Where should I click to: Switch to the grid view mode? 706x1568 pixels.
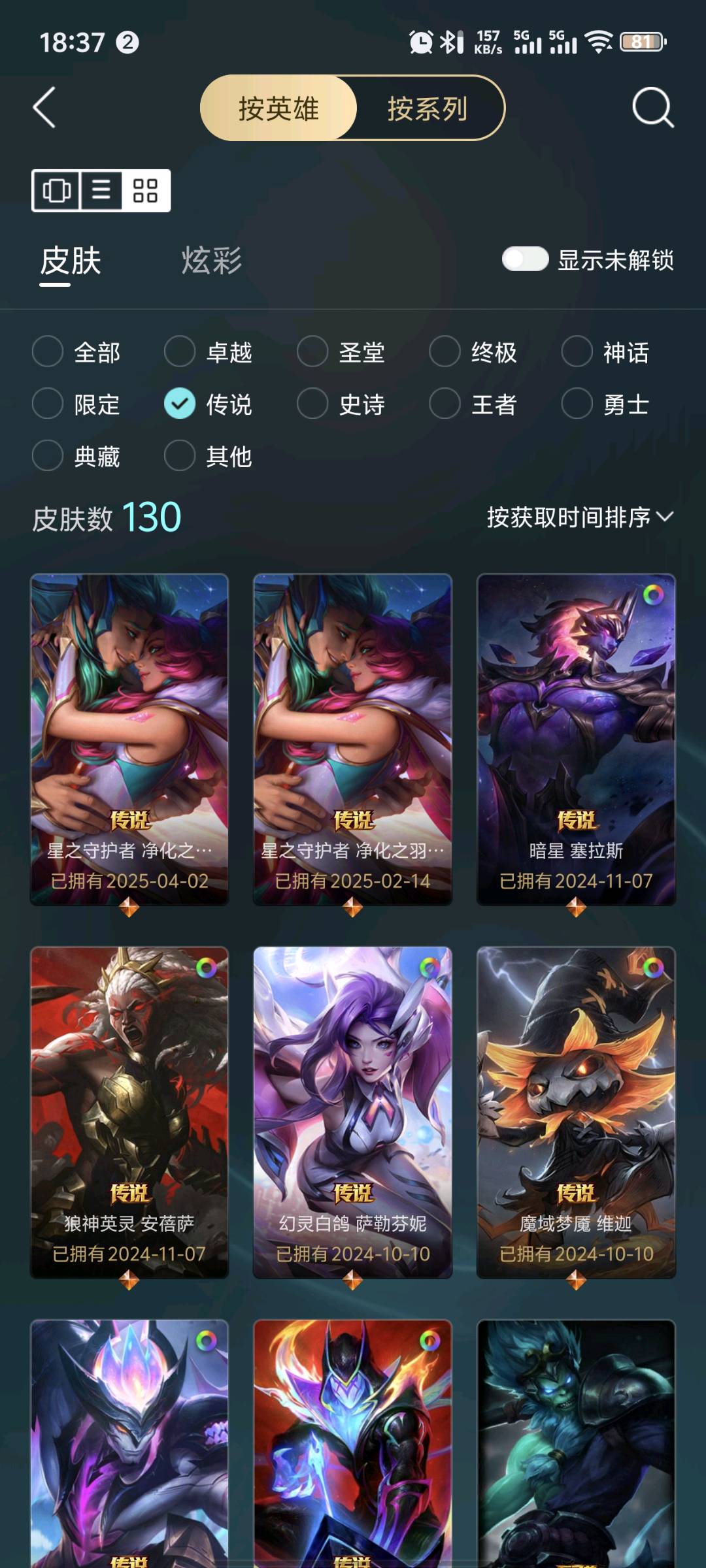pos(145,191)
